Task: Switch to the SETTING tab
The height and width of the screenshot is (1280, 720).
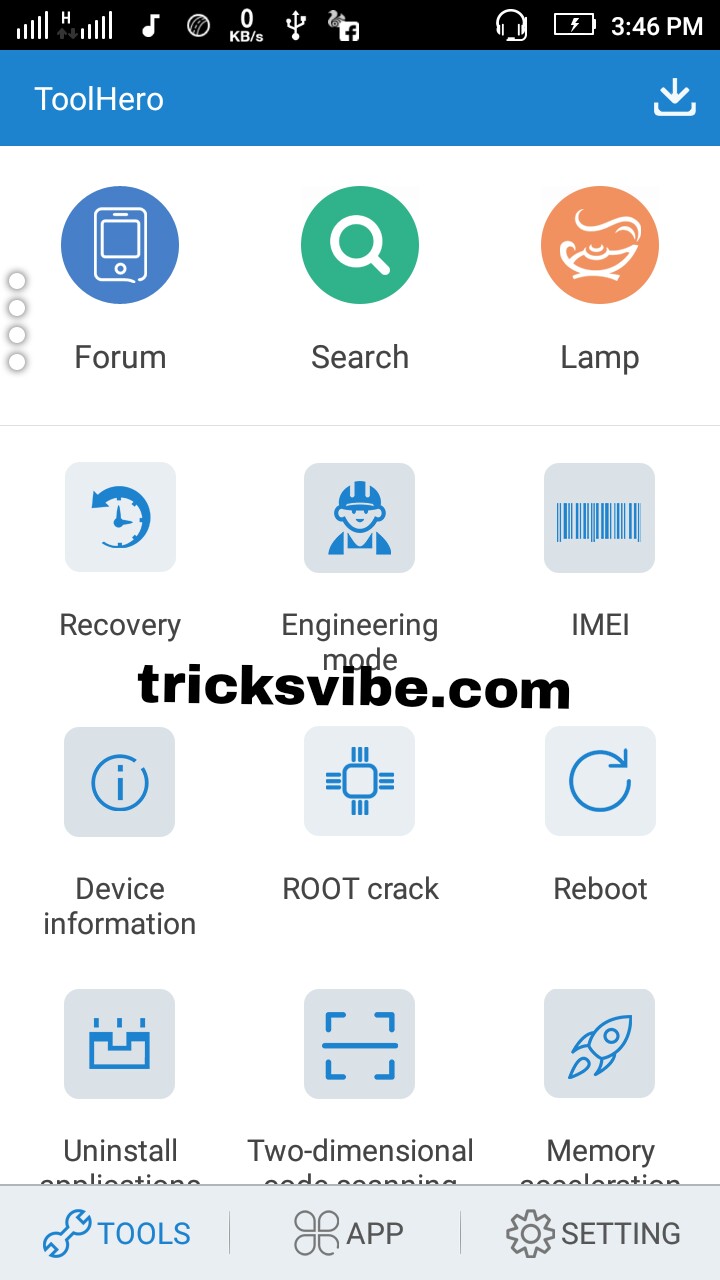Action: tap(594, 1233)
